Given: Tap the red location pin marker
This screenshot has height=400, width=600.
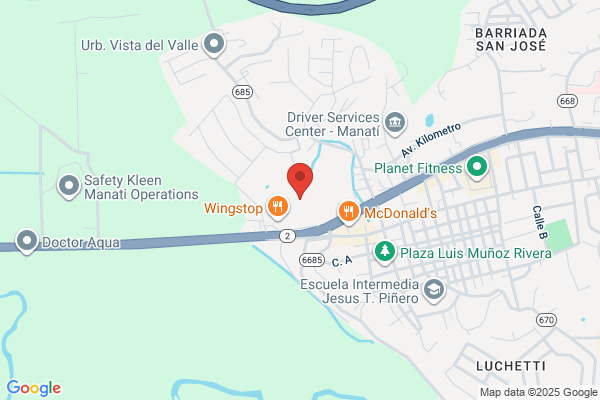Looking at the screenshot, I should (300, 181).
